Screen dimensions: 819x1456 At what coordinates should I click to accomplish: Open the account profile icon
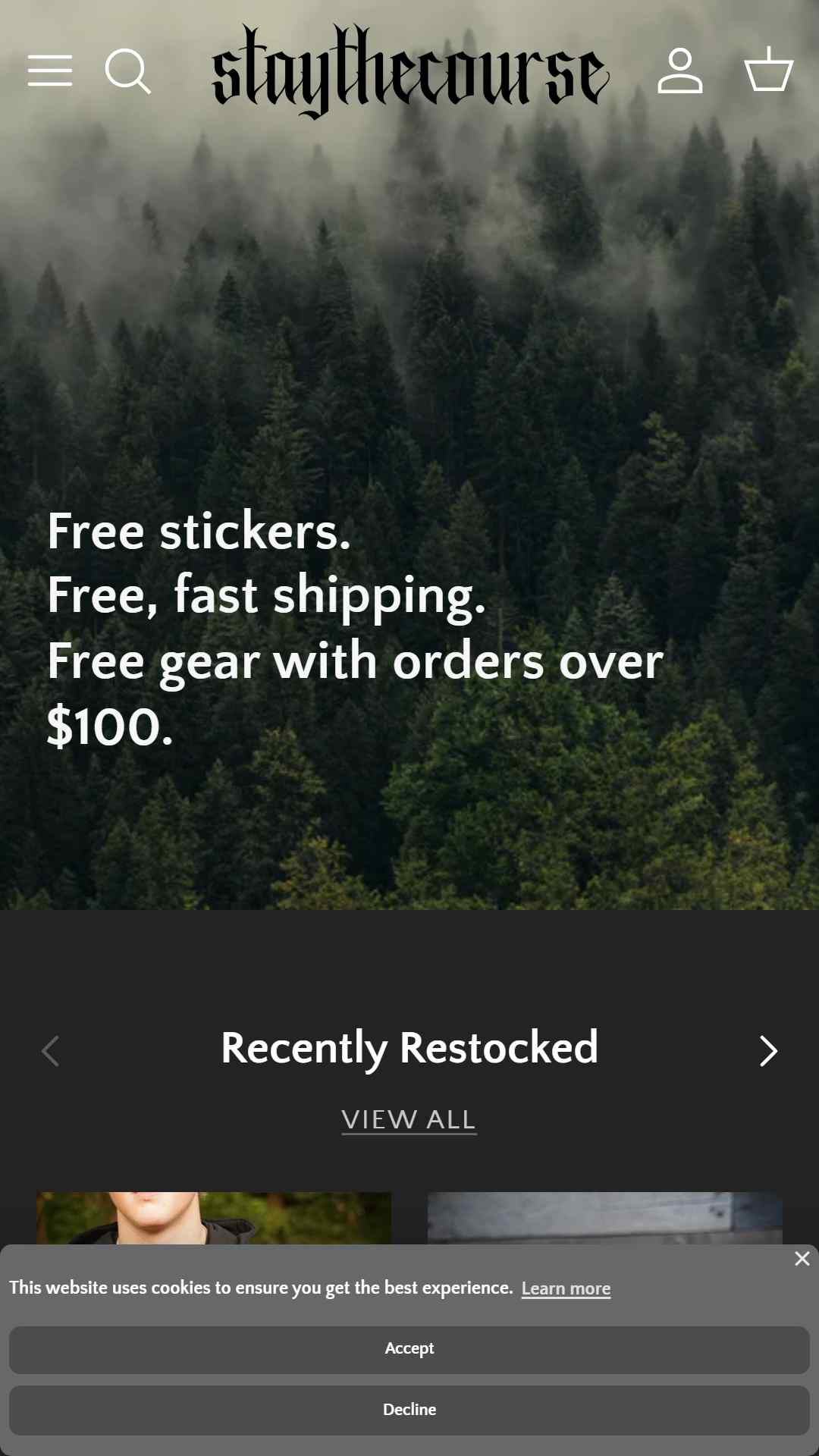pyautogui.click(x=680, y=71)
